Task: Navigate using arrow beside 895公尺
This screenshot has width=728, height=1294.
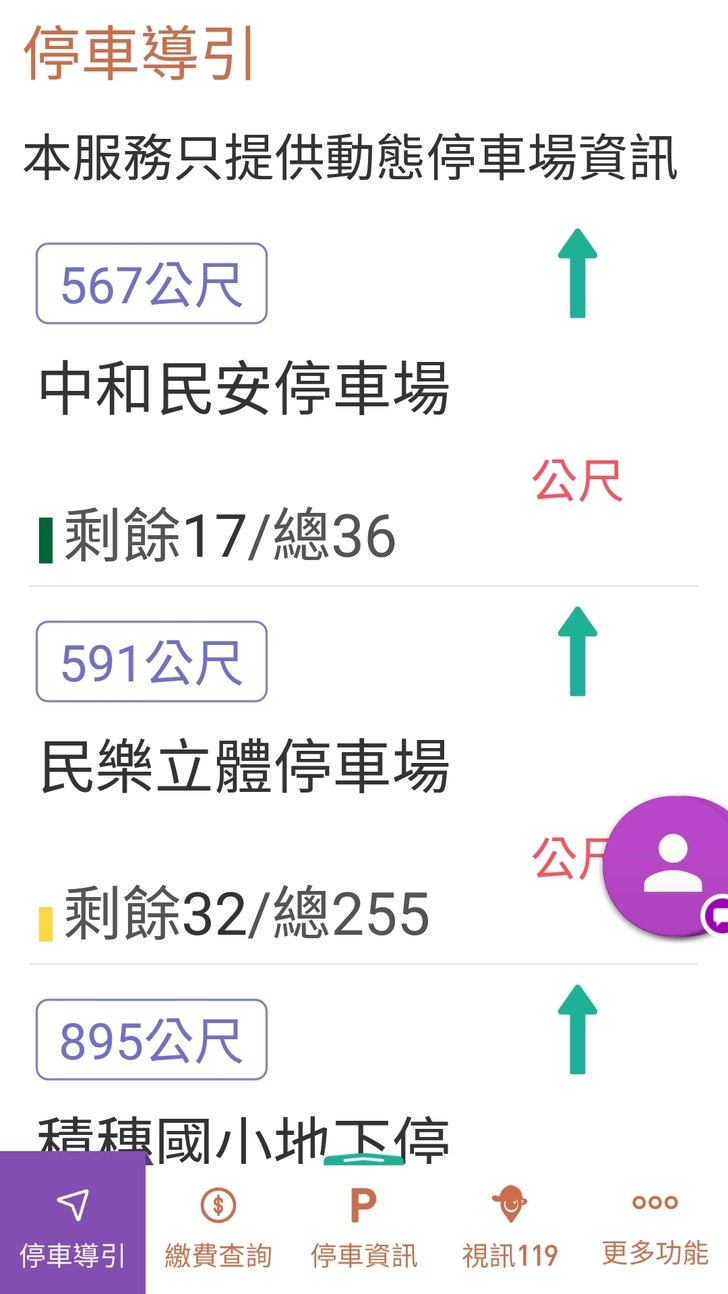Action: [577, 1030]
